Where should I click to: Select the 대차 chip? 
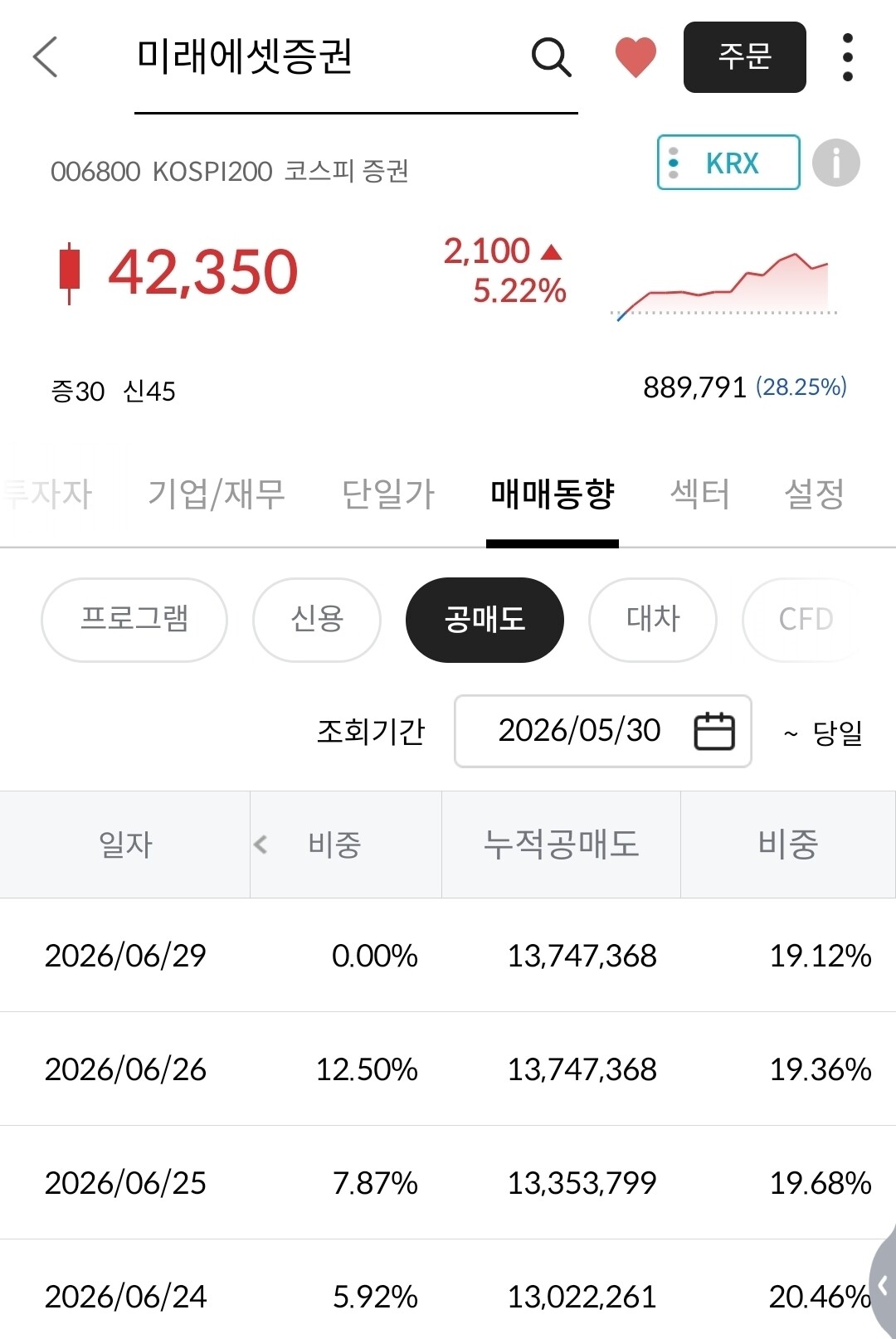tap(653, 620)
